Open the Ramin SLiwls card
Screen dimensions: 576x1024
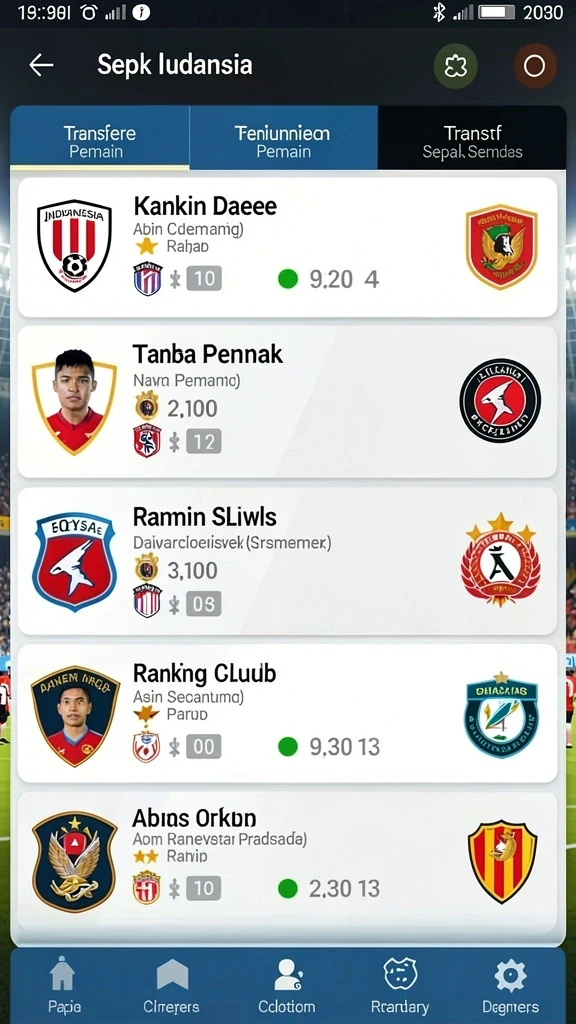tap(287, 560)
